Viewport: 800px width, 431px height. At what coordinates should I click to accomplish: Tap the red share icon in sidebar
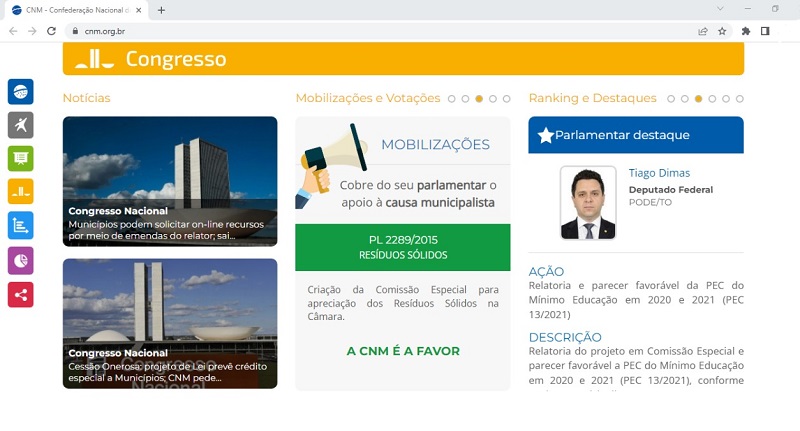pos(20,294)
